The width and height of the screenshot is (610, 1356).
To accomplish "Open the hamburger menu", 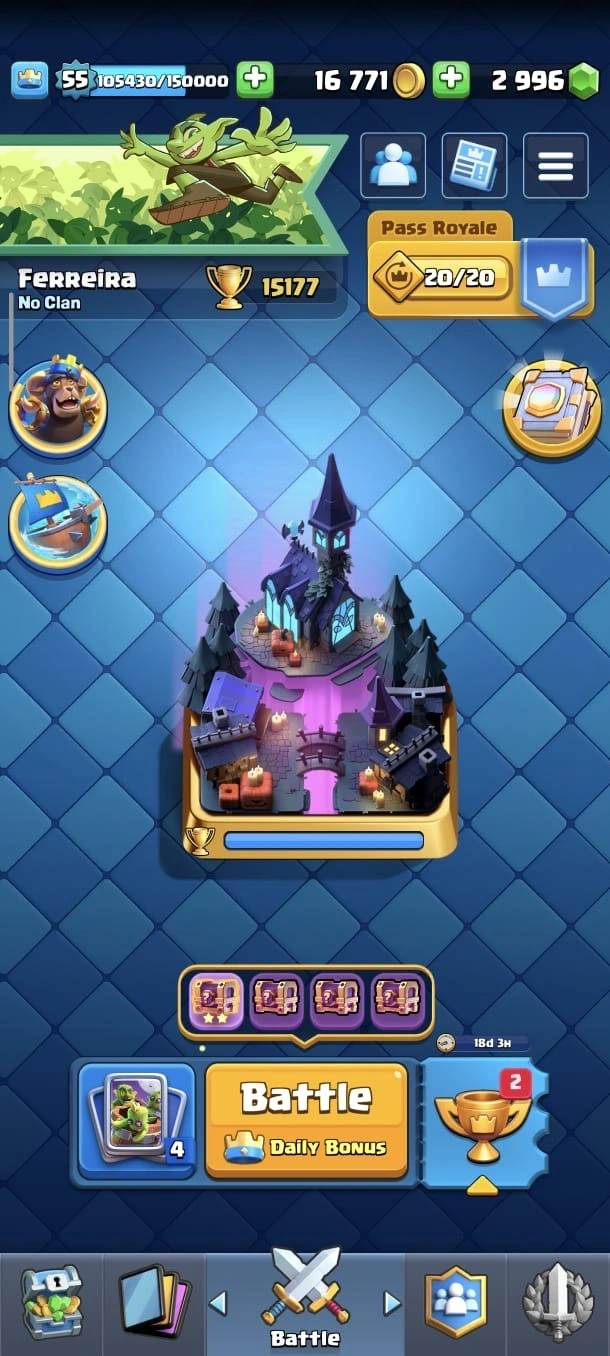I will 555,166.
